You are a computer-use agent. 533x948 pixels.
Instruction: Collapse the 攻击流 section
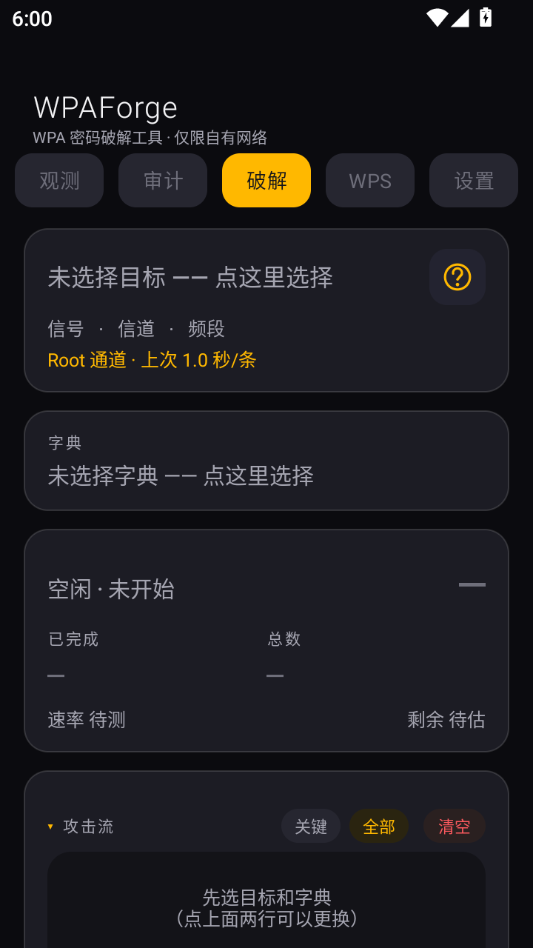point(81,826)
